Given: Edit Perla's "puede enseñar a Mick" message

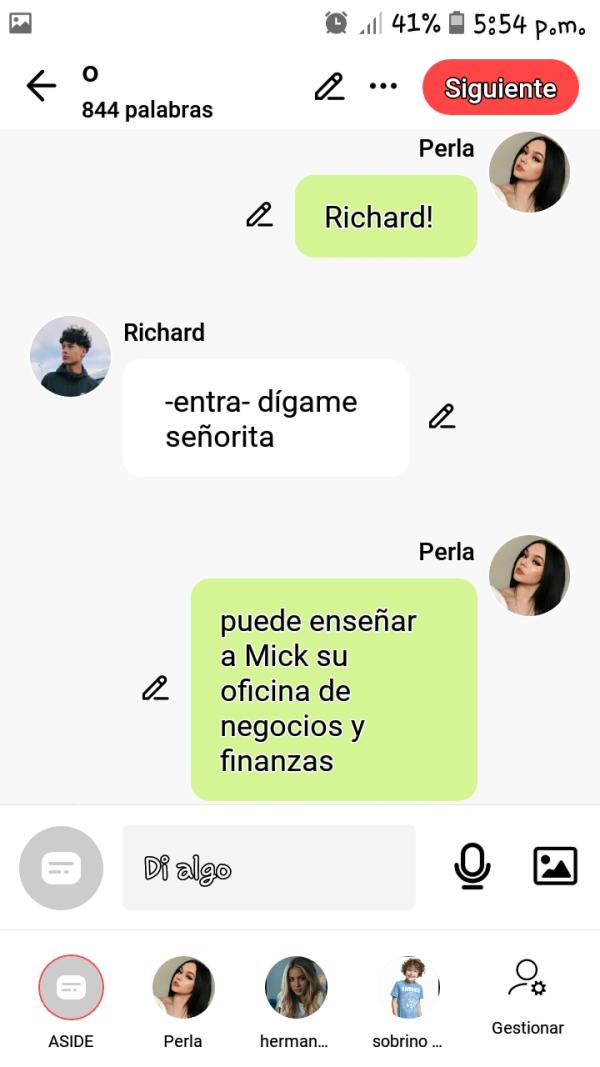Looking at the screenshot, I should tap(155, 688).
